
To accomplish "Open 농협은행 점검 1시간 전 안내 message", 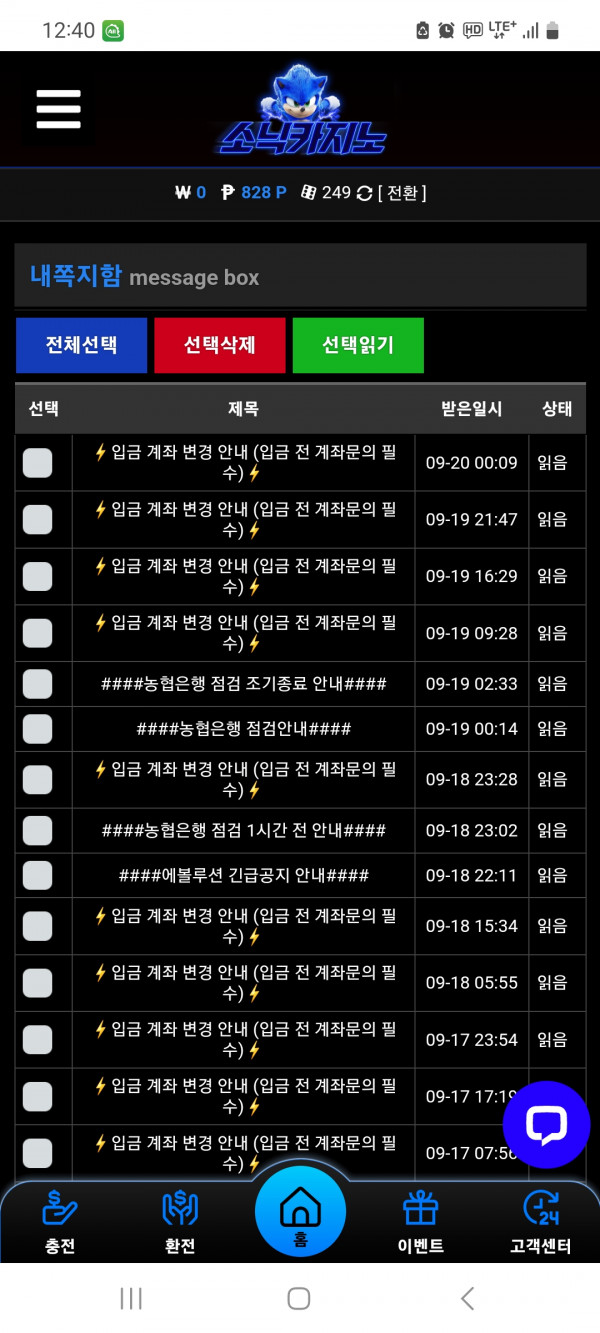I will (244, 830).
